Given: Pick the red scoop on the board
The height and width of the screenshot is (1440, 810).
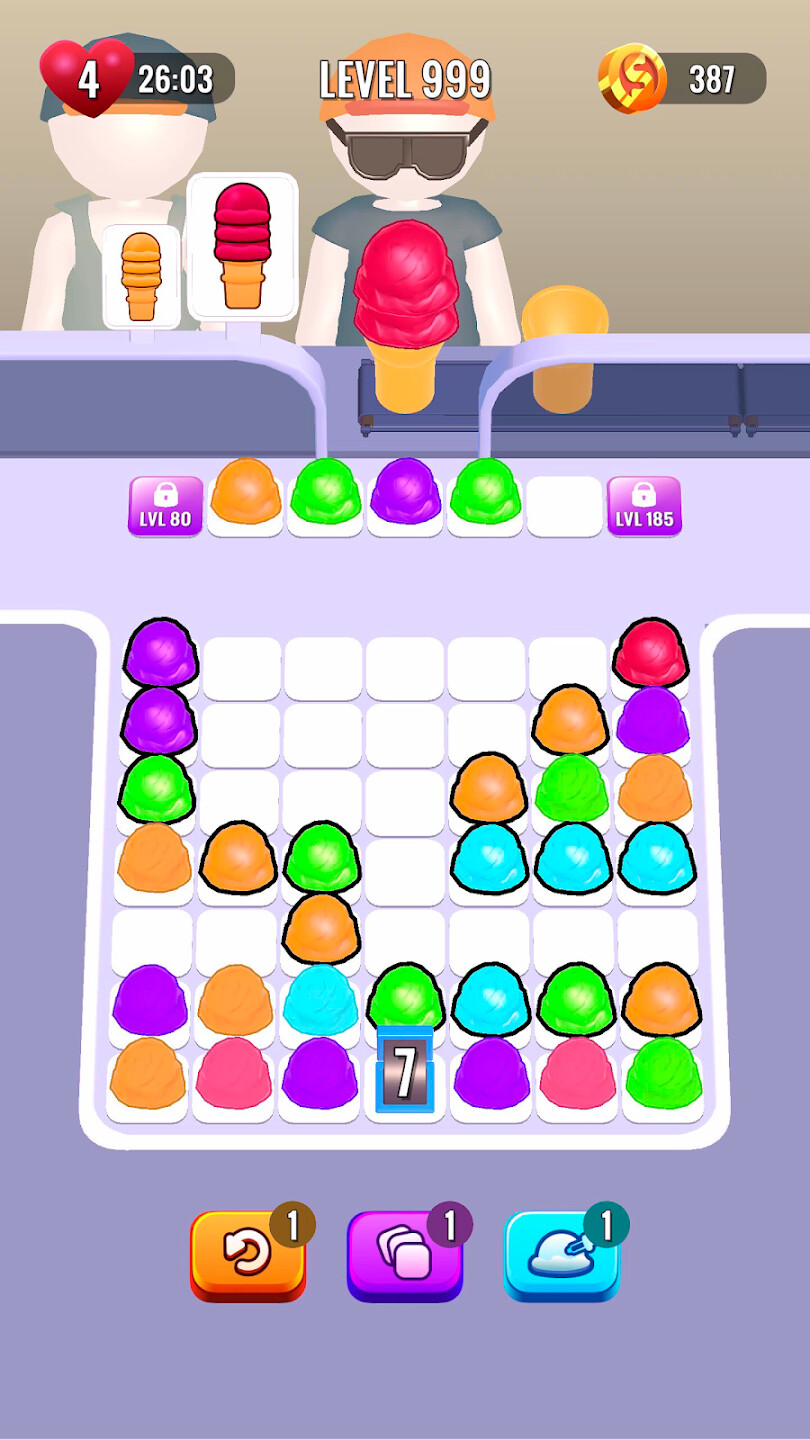Looking at the screenshot, I should point(651,653).
